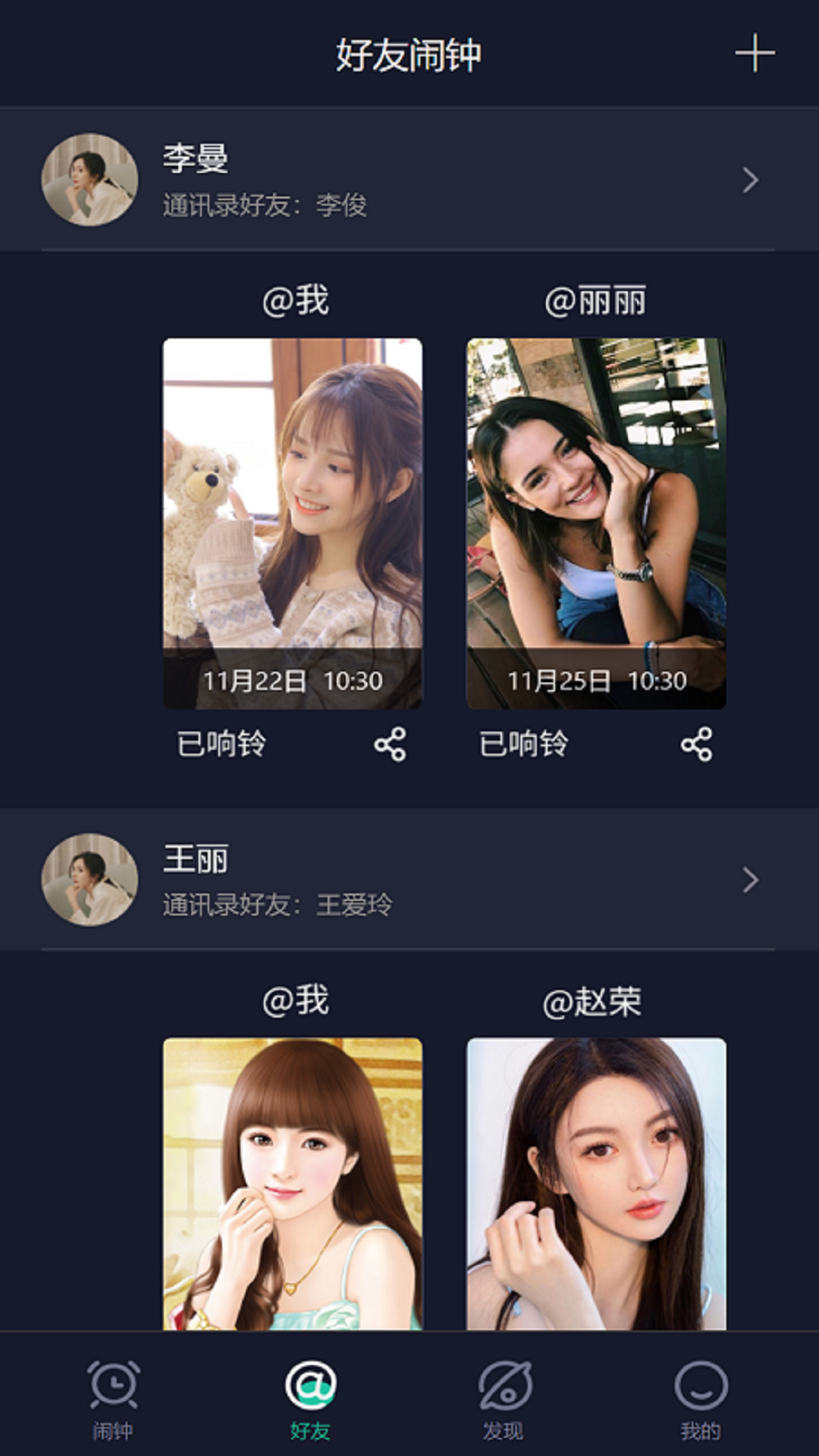This screenshot has height=1456, width=819.
Task: Expand 王丽's friend details chevron
Action: tap(750, 878)
